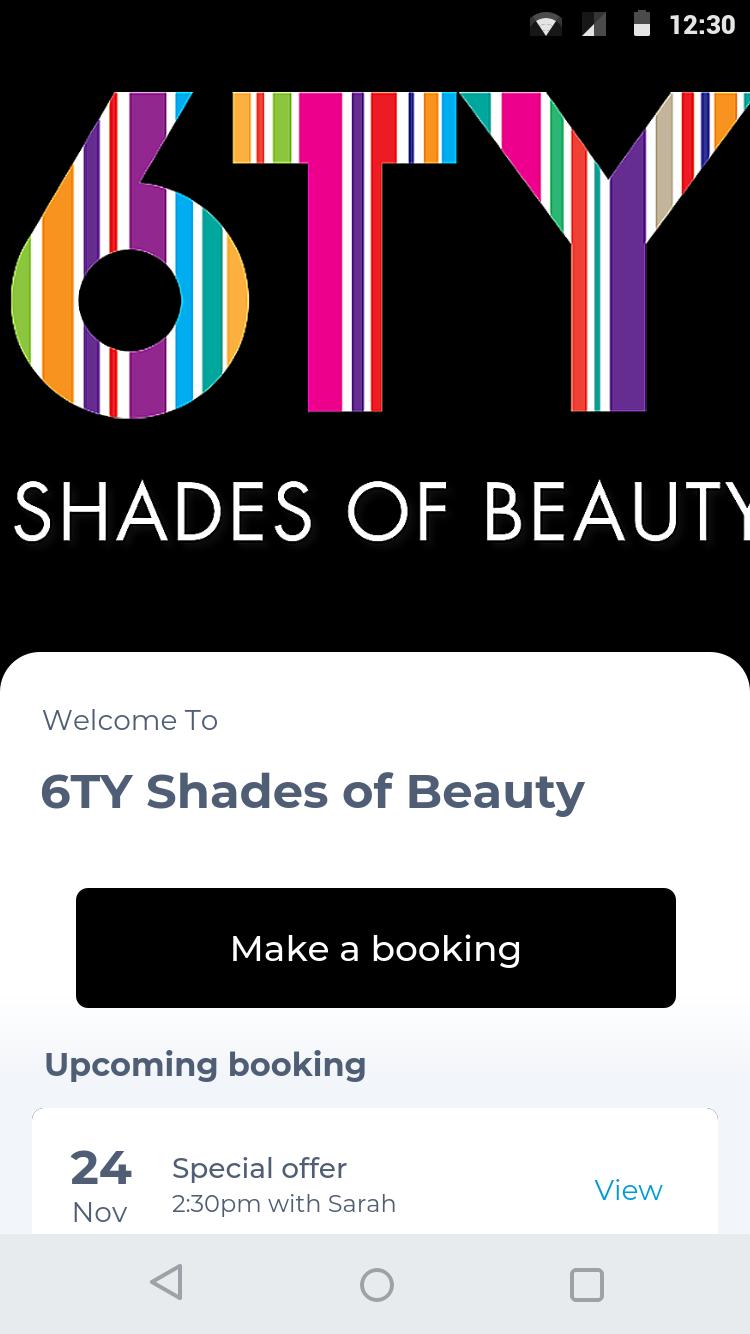
Task: Tap the Make a booking button
Action: (375, 948)
